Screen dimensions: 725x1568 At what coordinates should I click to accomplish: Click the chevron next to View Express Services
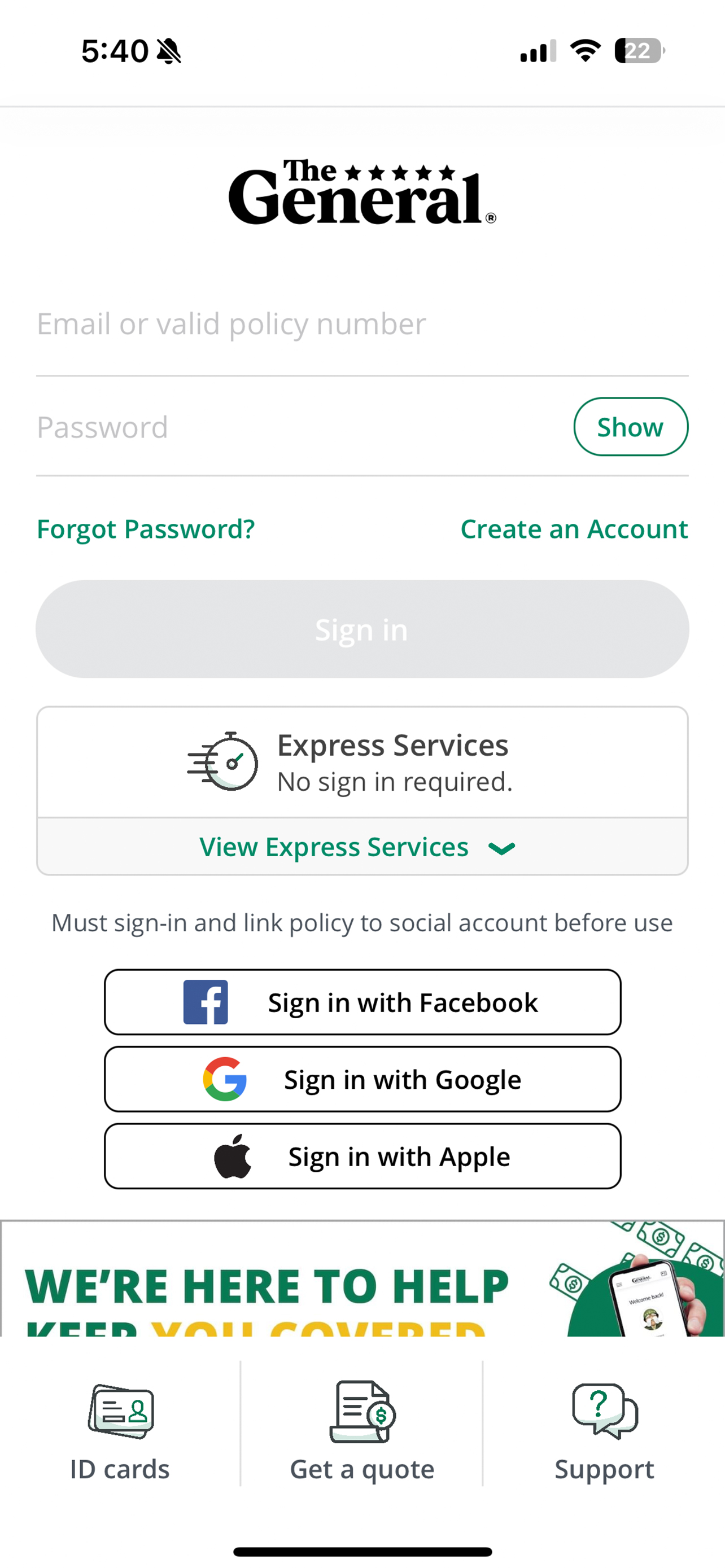coord(501,847)
